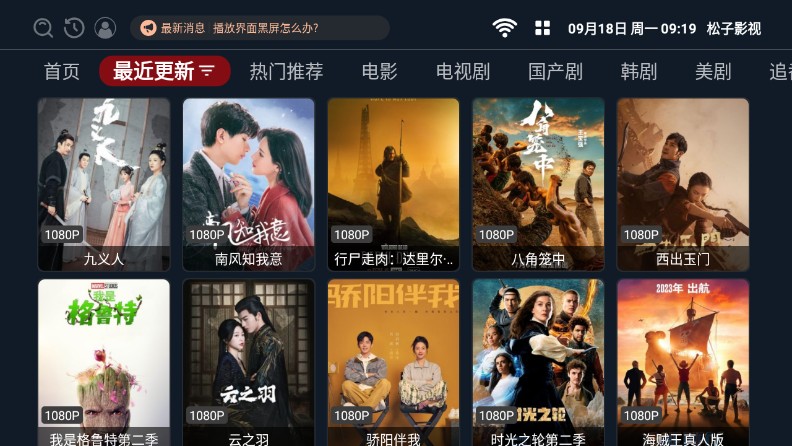Open the 海贼王真人版 poster card
Viewport: 792px width, 446px height.
point(683,362)
